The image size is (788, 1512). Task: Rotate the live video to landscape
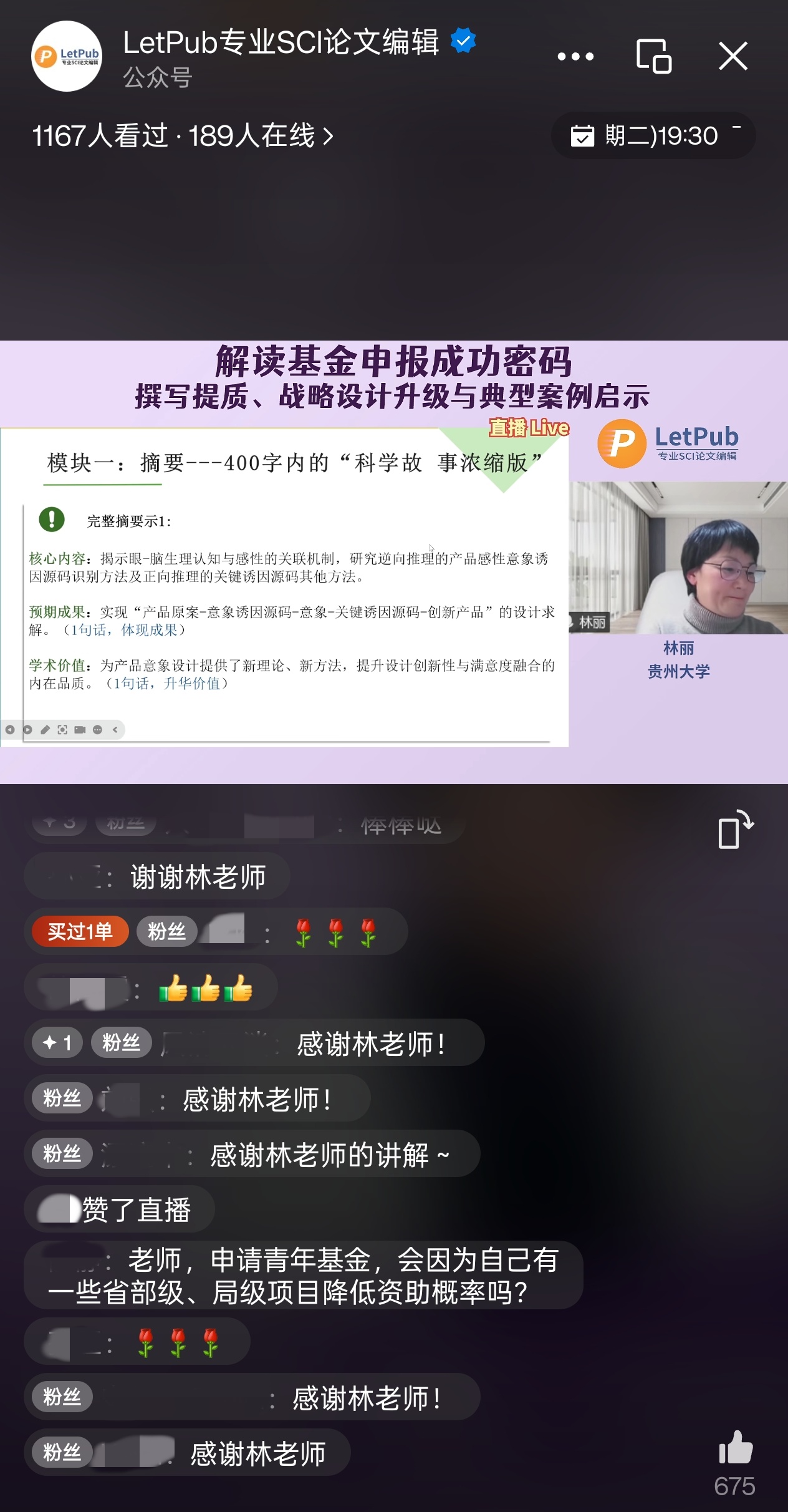click(735, 830)
